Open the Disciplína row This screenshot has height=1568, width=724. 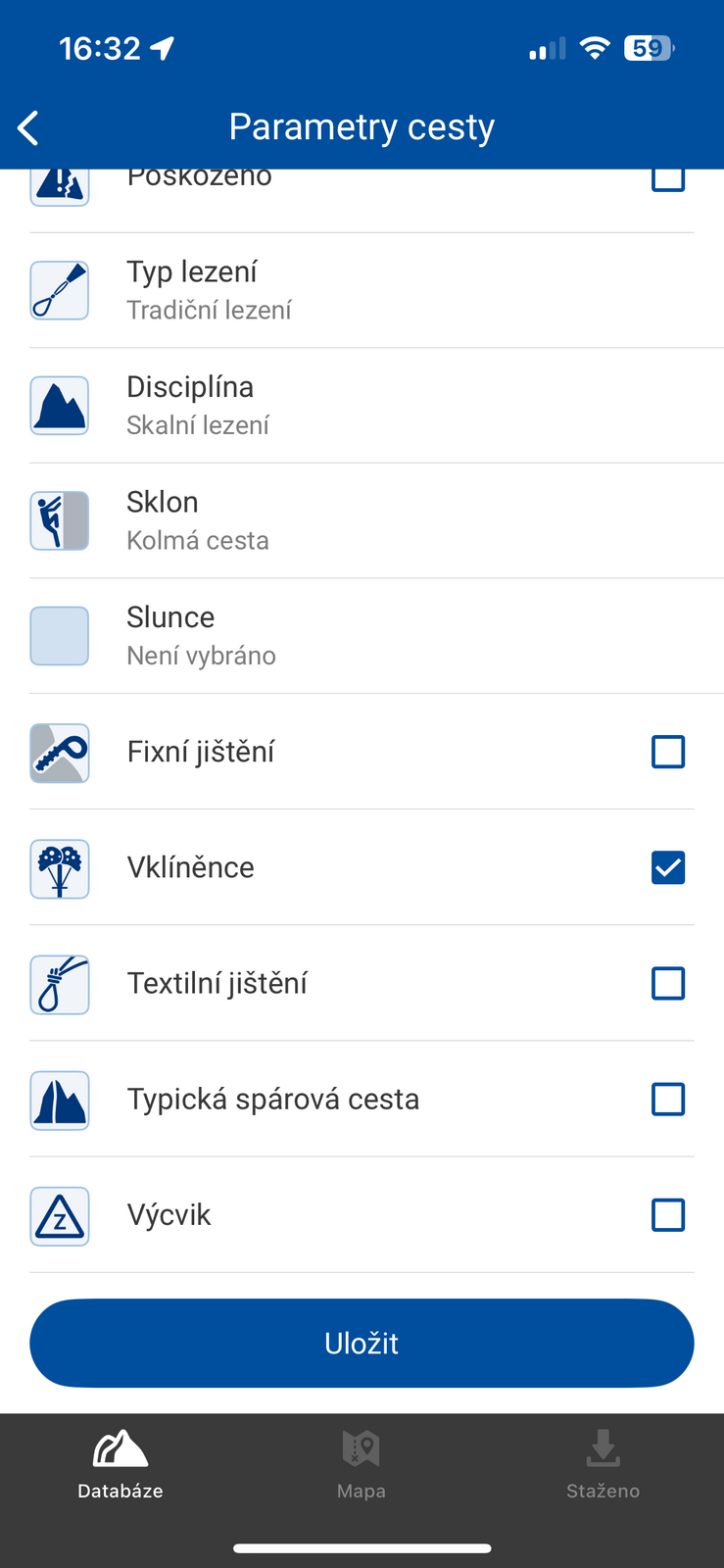coord(362,406)
